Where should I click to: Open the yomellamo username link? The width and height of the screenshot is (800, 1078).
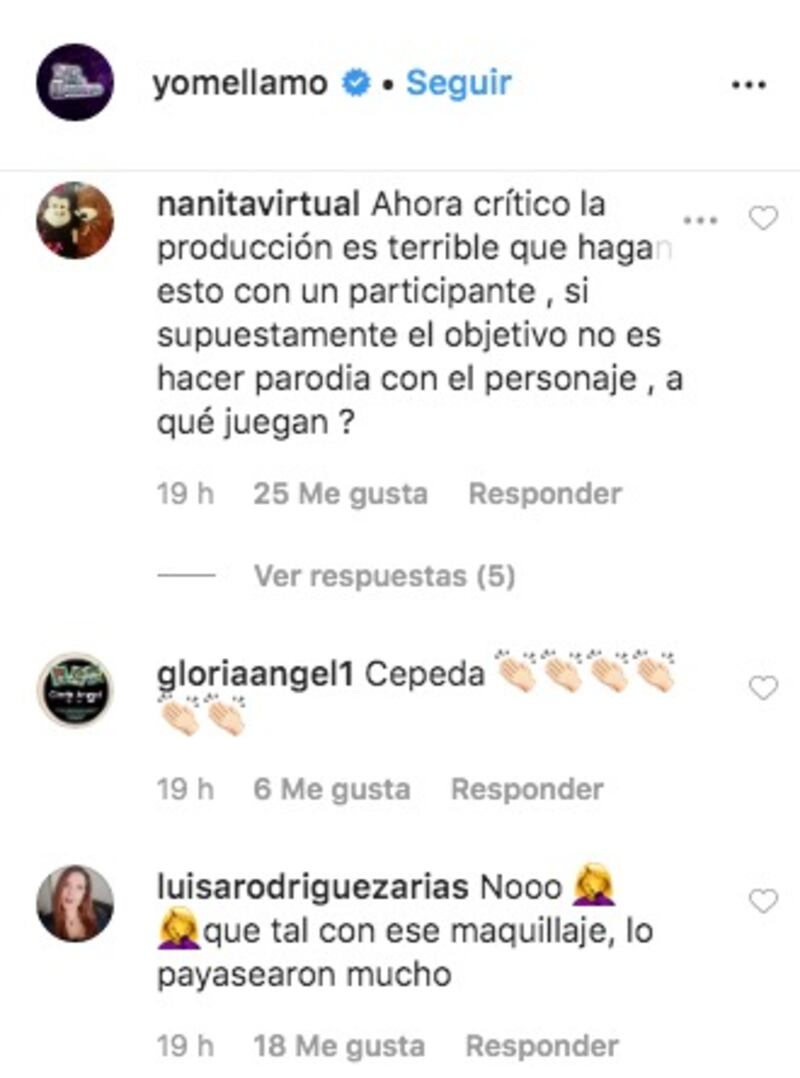tap(240, 83)
